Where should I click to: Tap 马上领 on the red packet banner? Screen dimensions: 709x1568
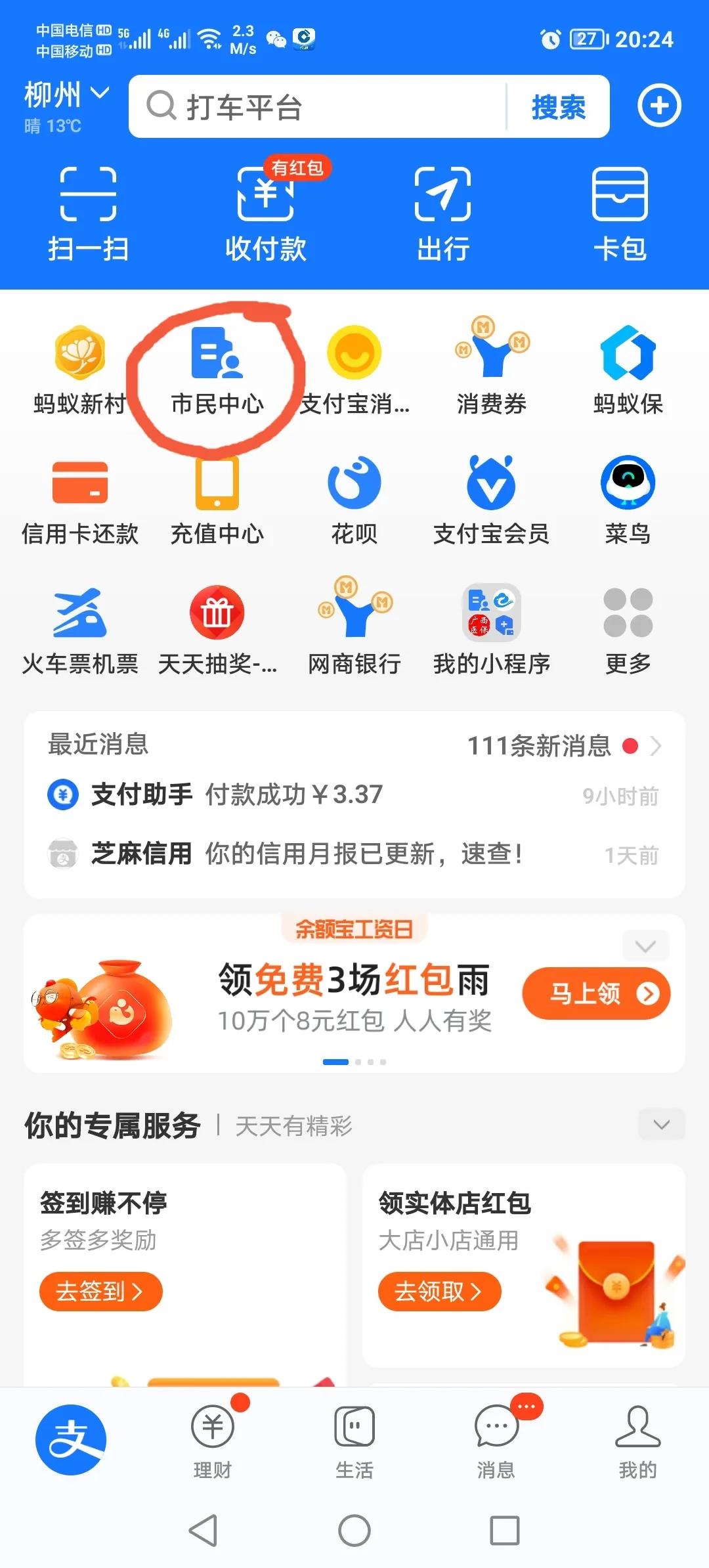coord(595,993)
